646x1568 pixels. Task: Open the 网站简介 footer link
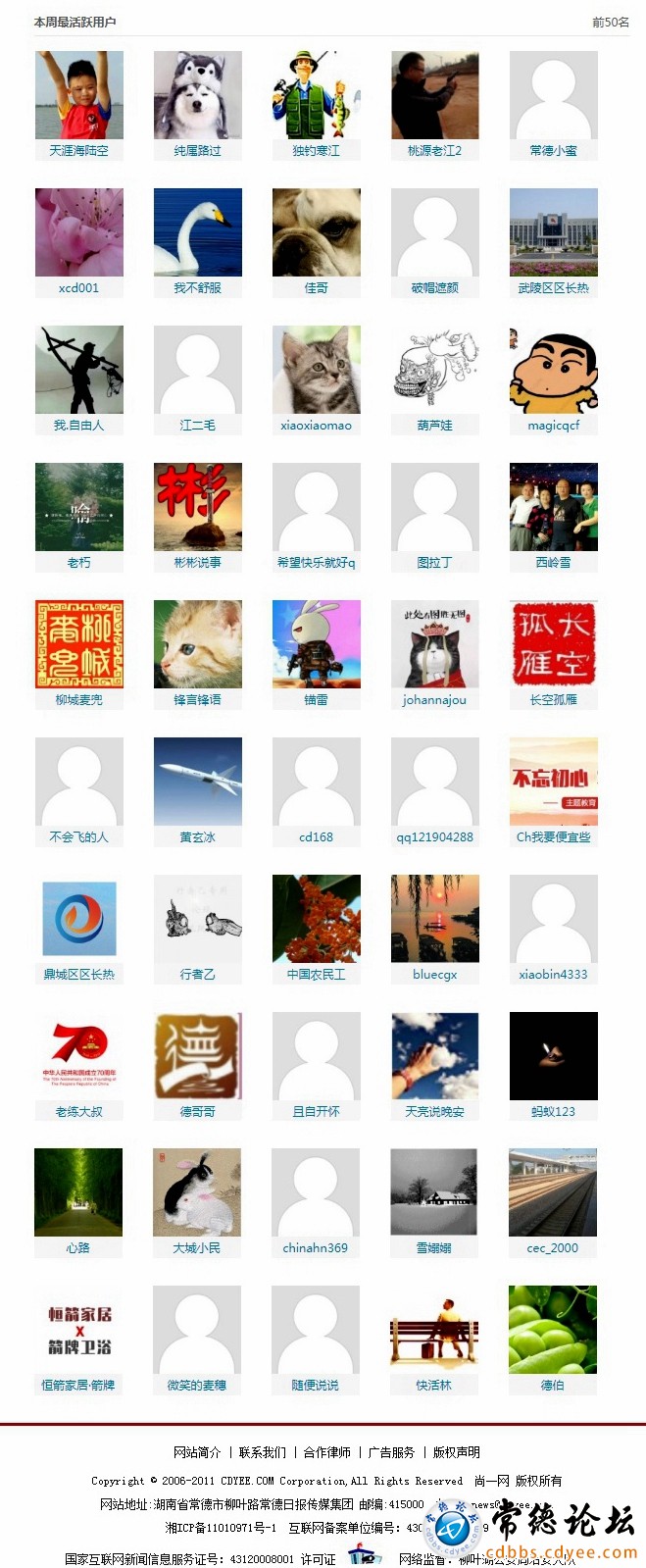(197, 1452)
